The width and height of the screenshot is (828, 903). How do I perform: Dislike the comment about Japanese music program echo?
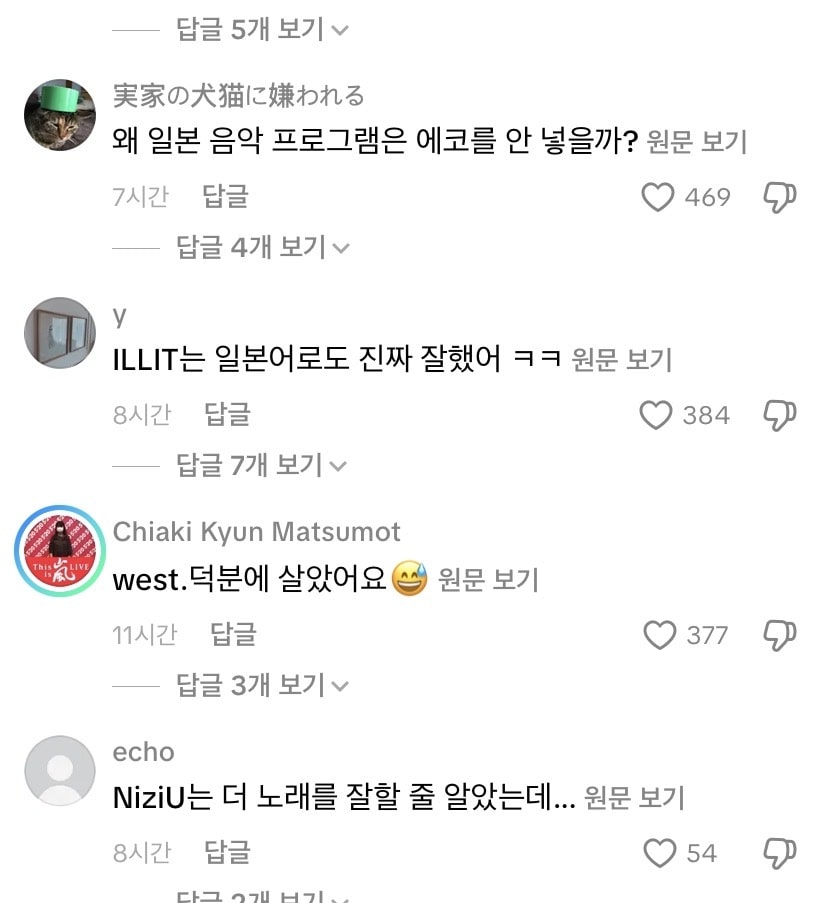click(779, 197)
